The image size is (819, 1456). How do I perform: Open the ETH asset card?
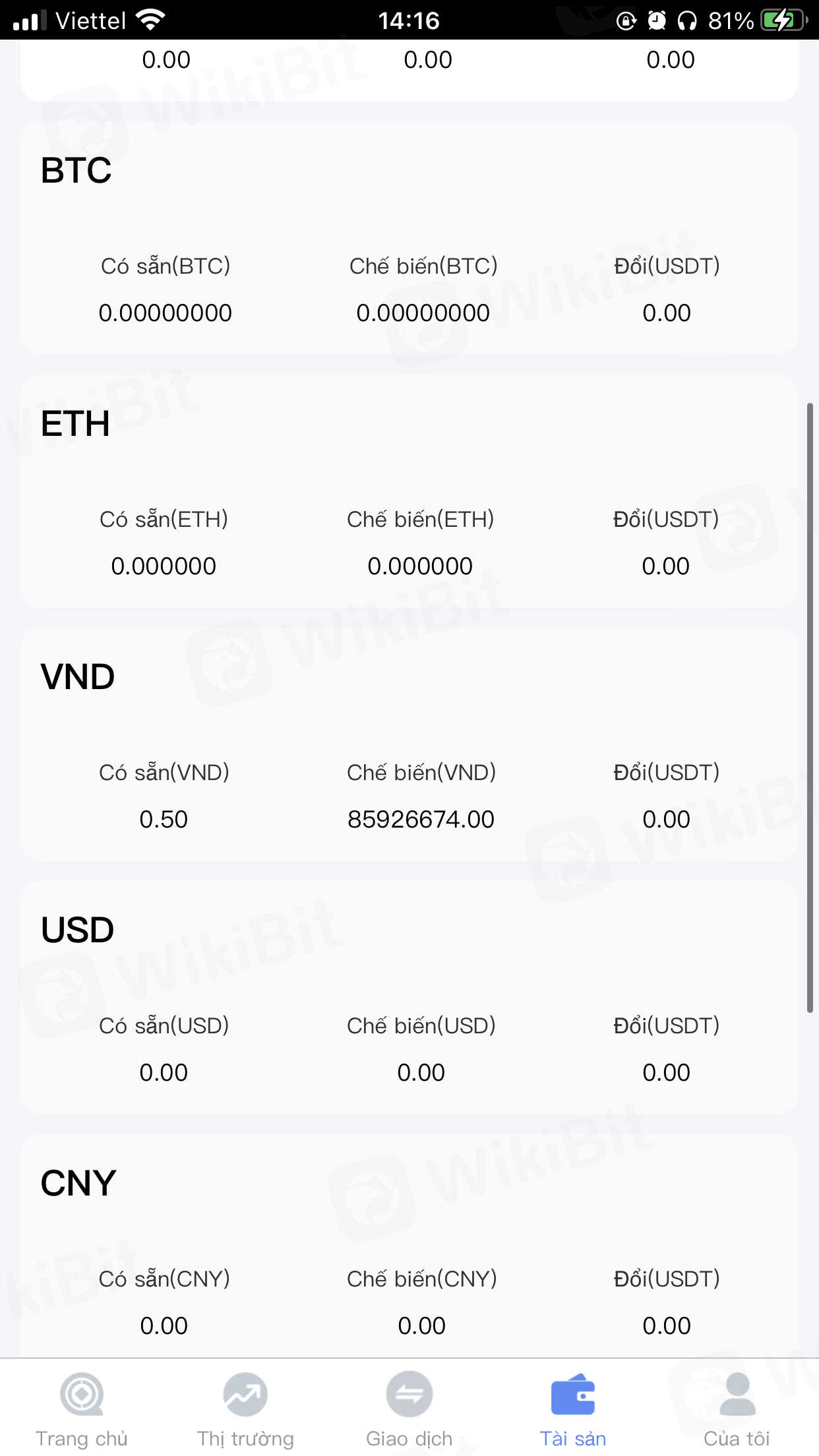409,491
